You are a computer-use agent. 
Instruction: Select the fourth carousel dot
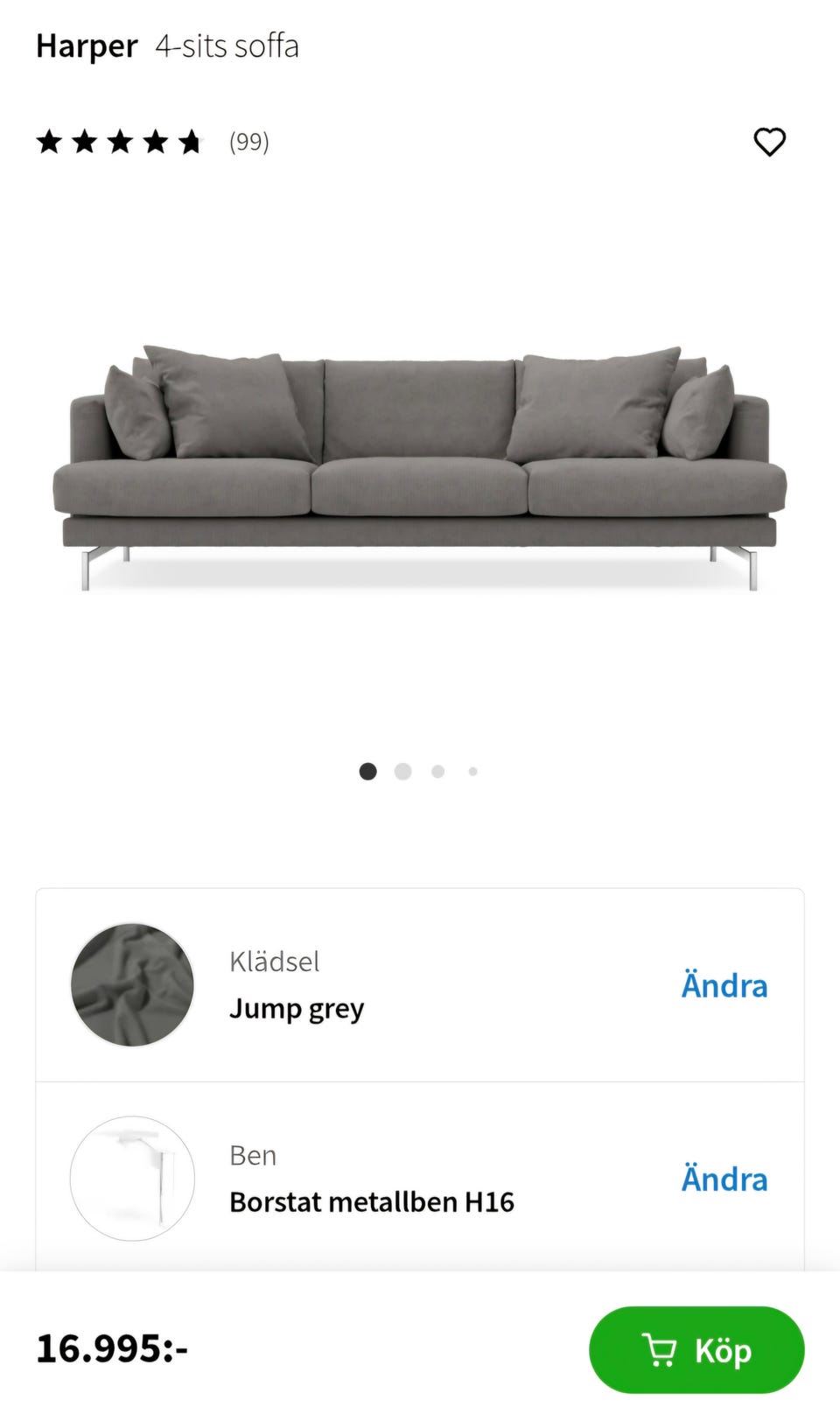click(472, 771)
